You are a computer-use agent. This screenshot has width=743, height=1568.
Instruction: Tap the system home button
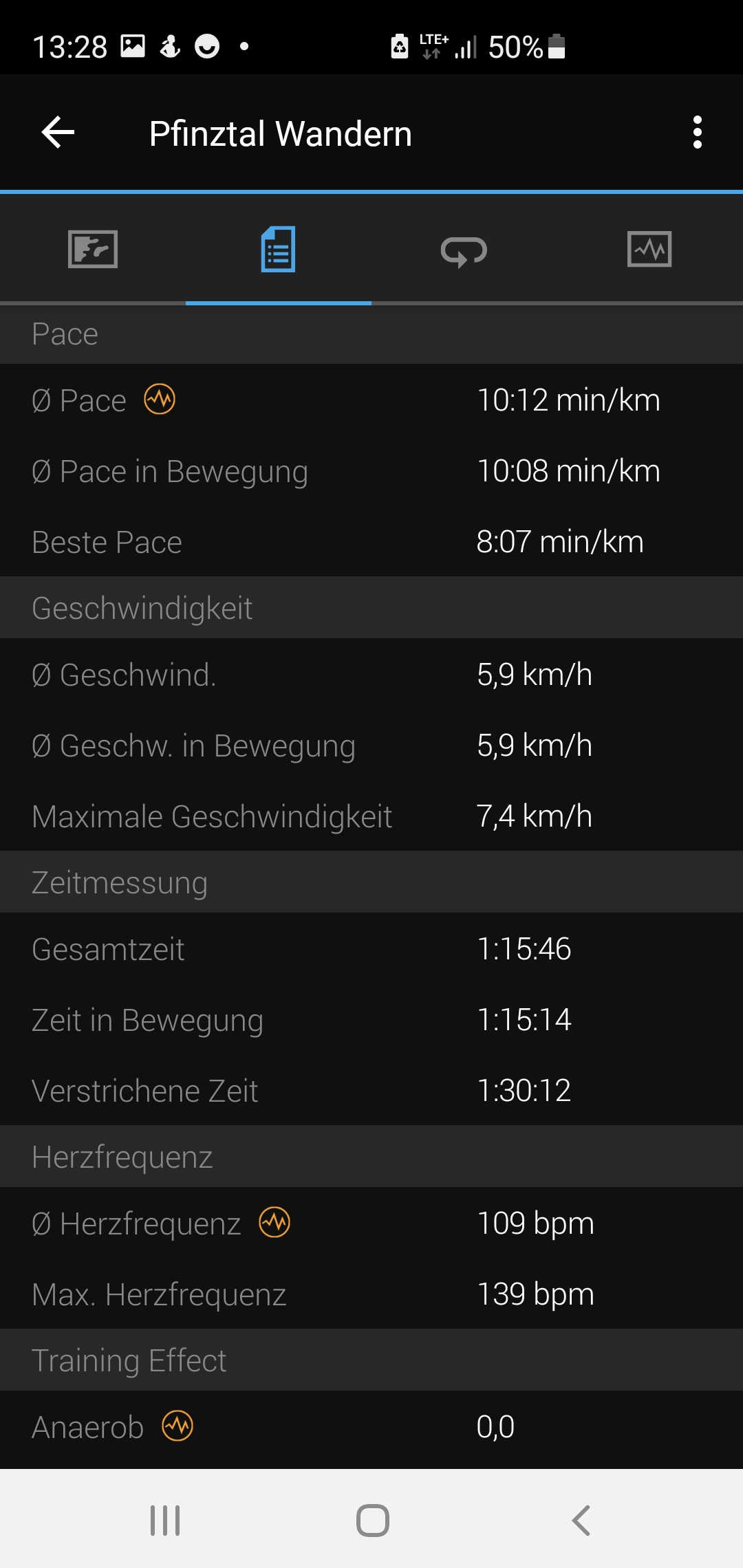coord(373,1521)
